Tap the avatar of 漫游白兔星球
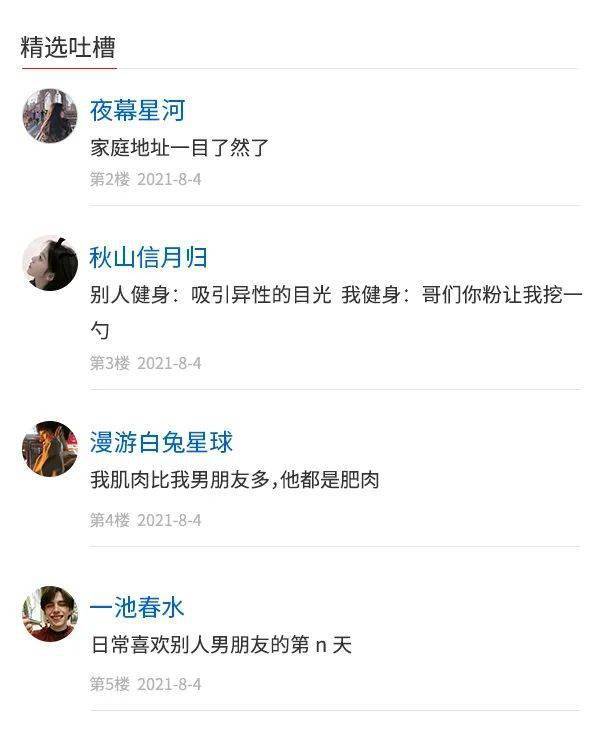 point(50,449)
